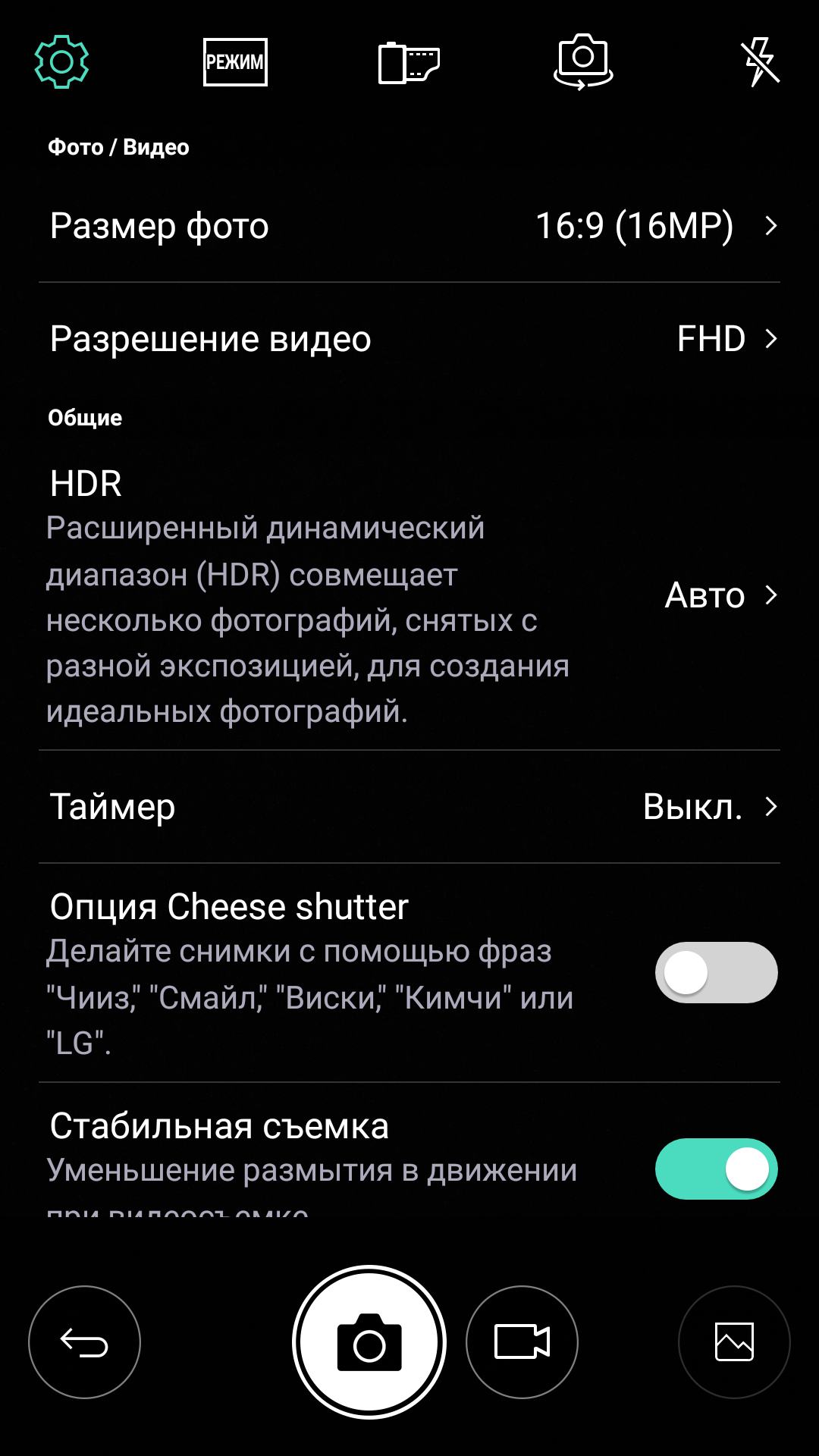Open the РЕЖИМ mode selector

pos(235,62)
